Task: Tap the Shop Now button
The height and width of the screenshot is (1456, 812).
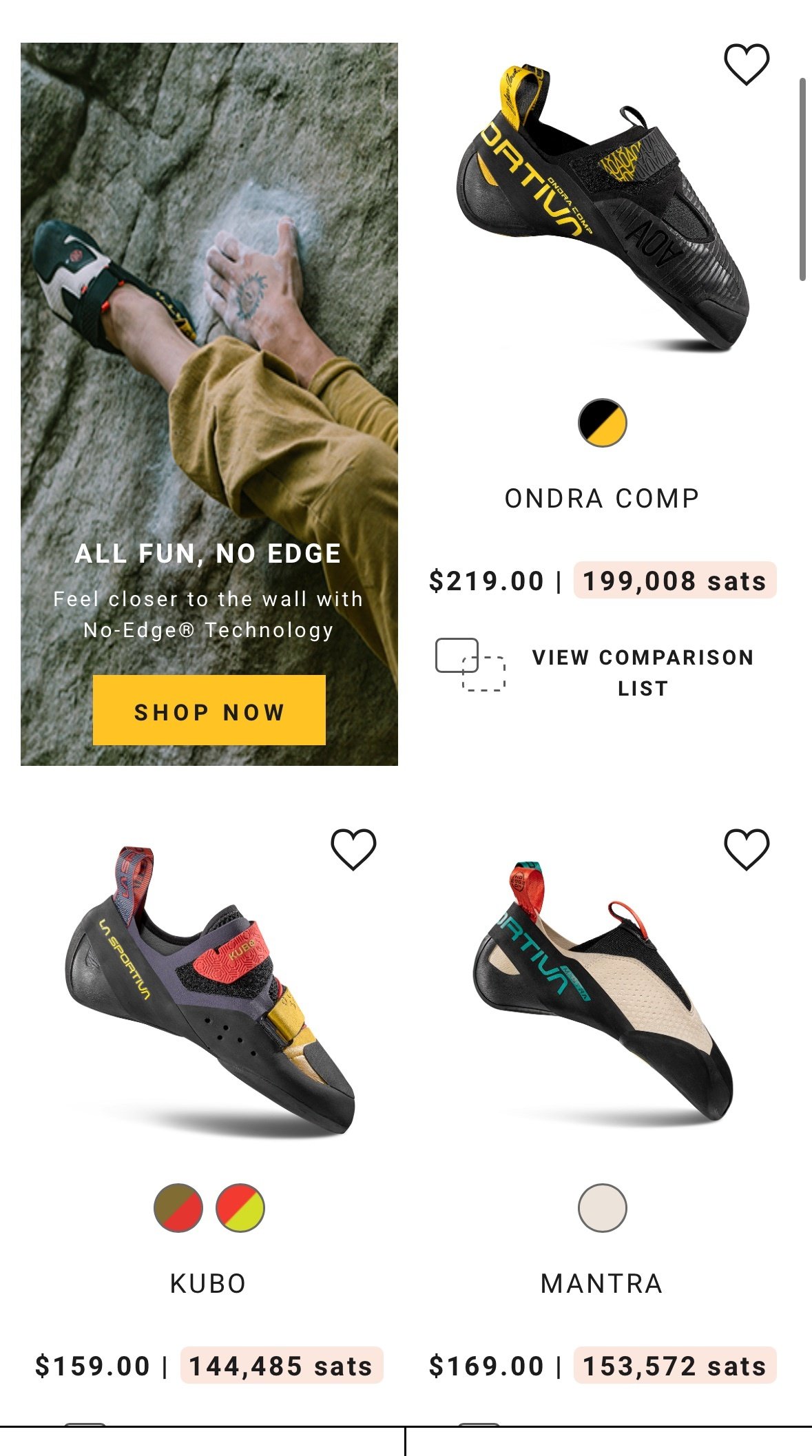Action: click(x=209, y=710)
